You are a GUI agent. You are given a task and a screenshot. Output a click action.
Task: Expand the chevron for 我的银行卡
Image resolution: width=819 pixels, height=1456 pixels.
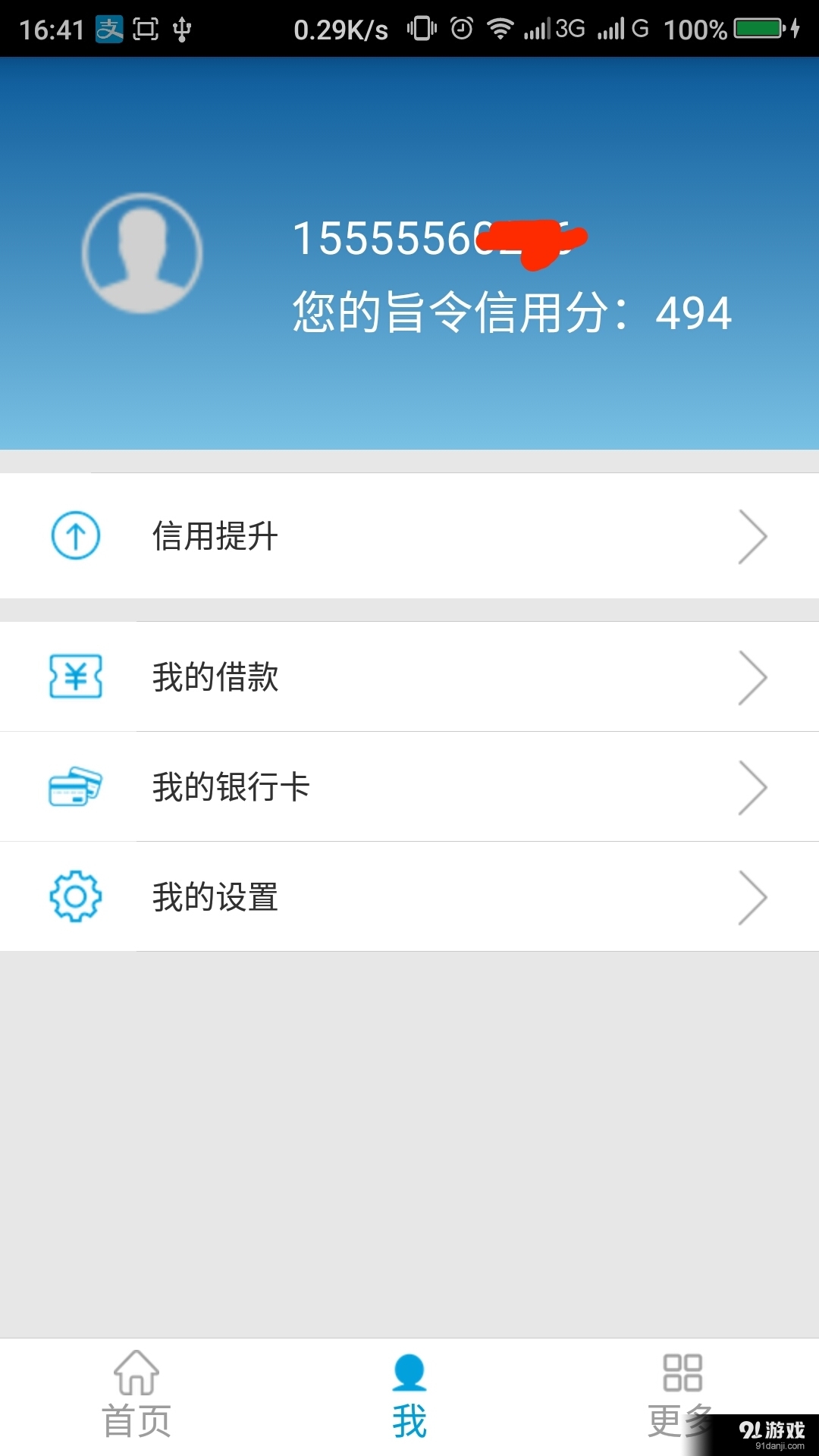752,786
